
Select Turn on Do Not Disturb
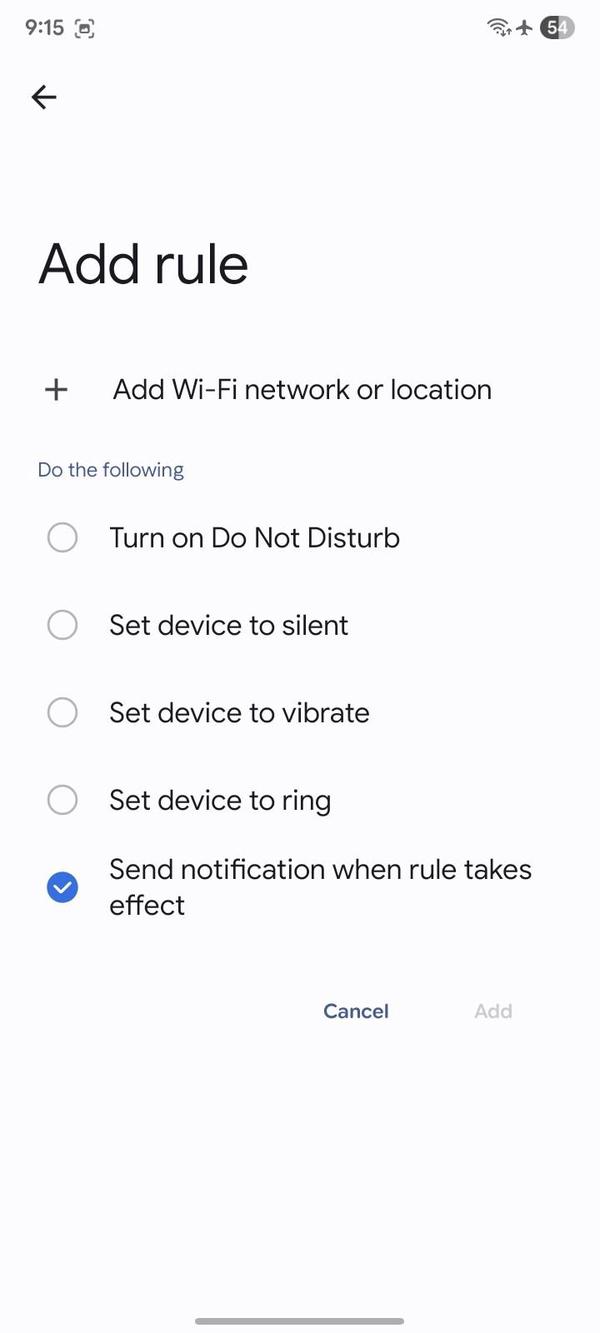[62, 538]
